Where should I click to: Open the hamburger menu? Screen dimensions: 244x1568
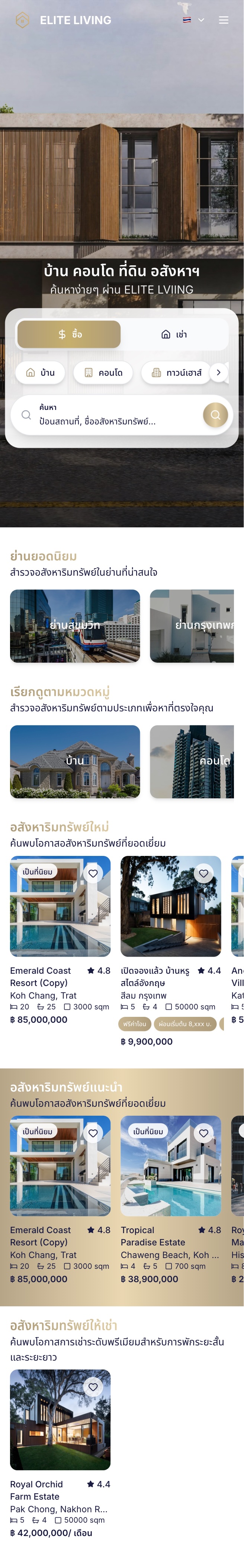[x=223, y=20]
